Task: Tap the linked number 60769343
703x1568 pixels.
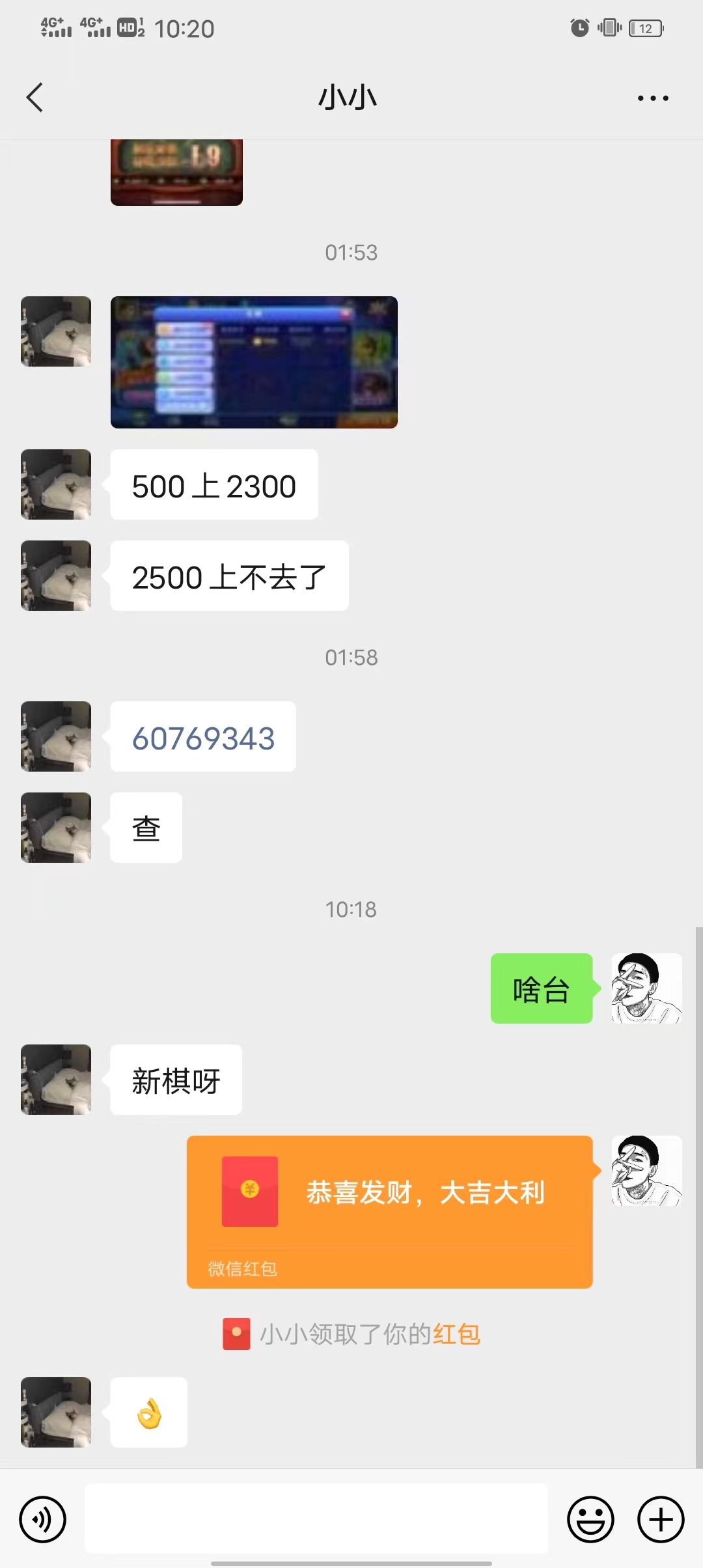Action: tap(203, 738)
